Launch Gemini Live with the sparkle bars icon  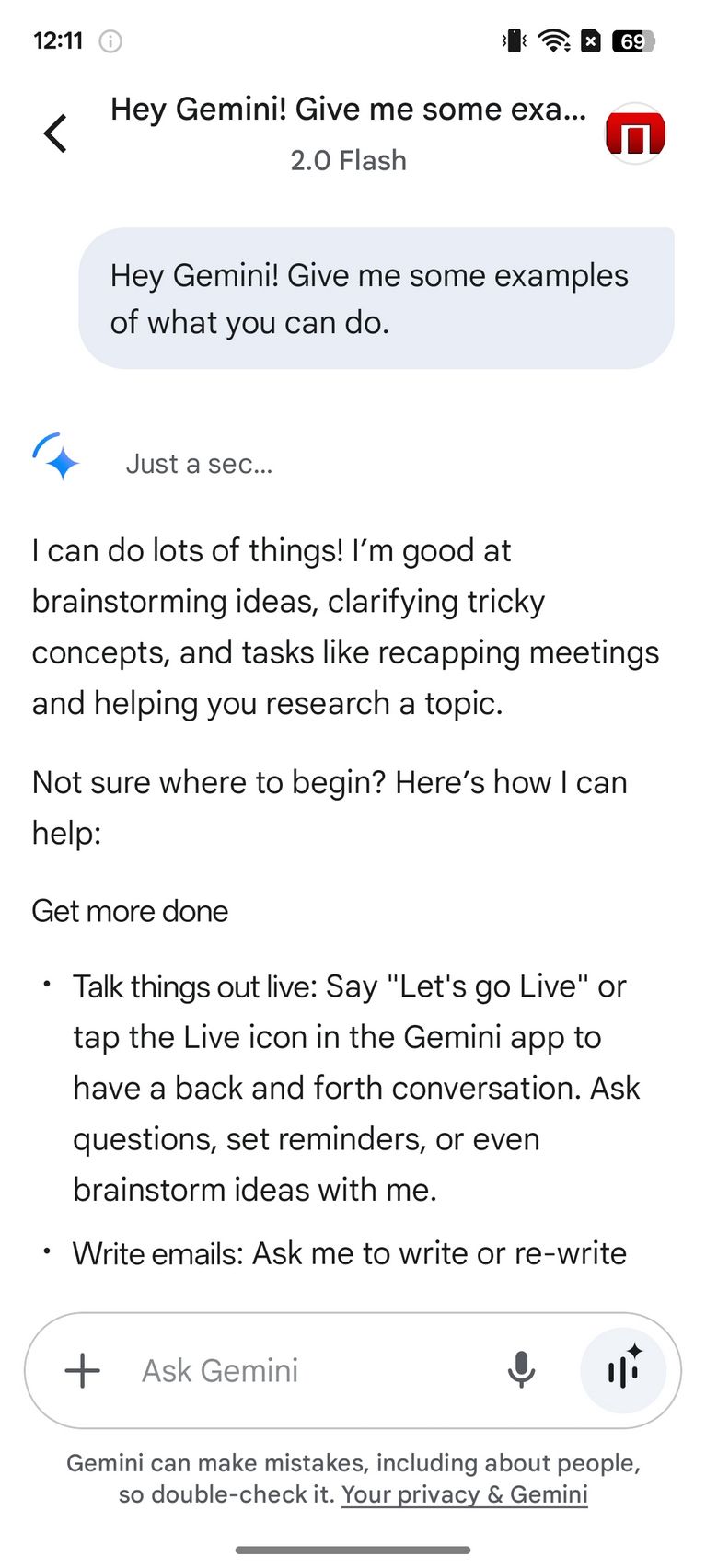(x=623, y=1370)
